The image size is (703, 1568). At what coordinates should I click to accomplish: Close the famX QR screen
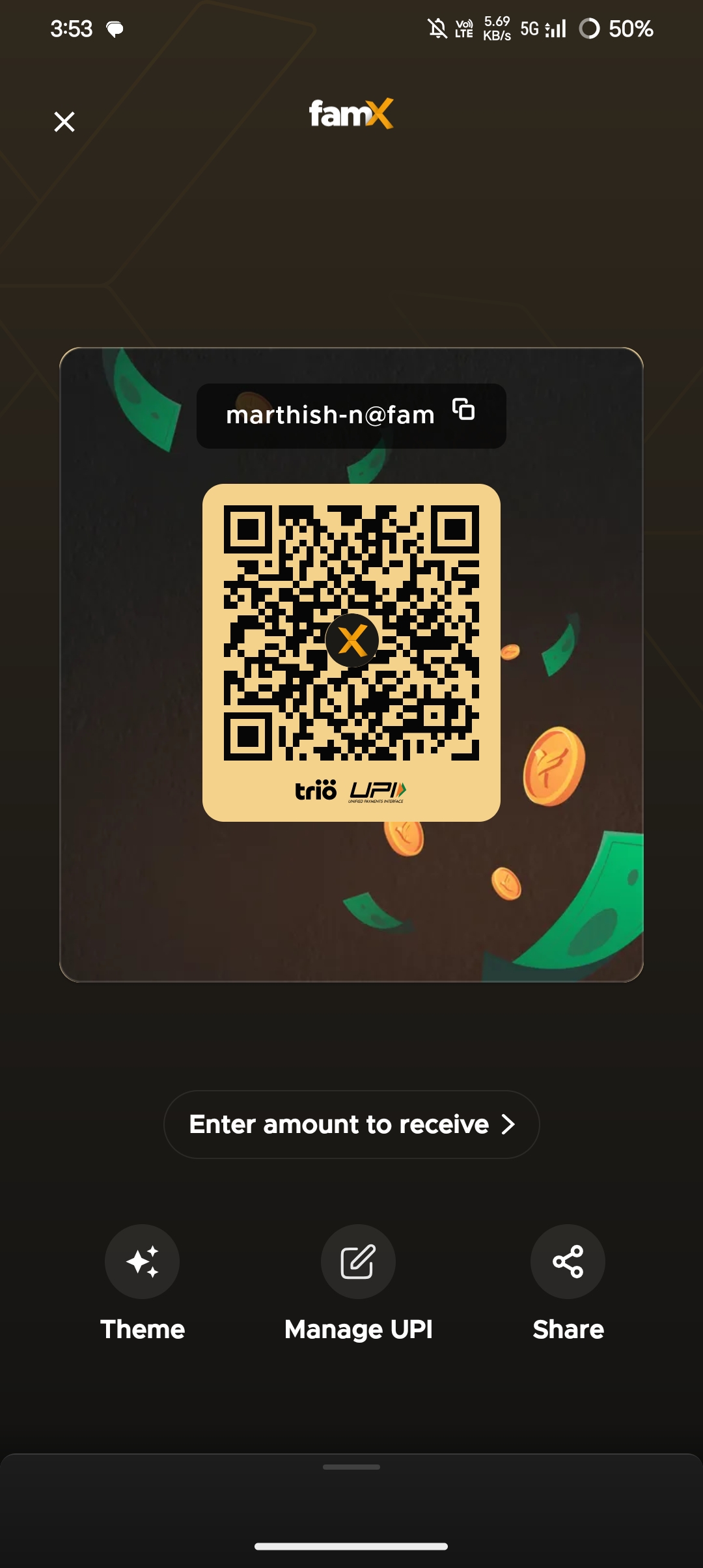click(x=64, y=122)
